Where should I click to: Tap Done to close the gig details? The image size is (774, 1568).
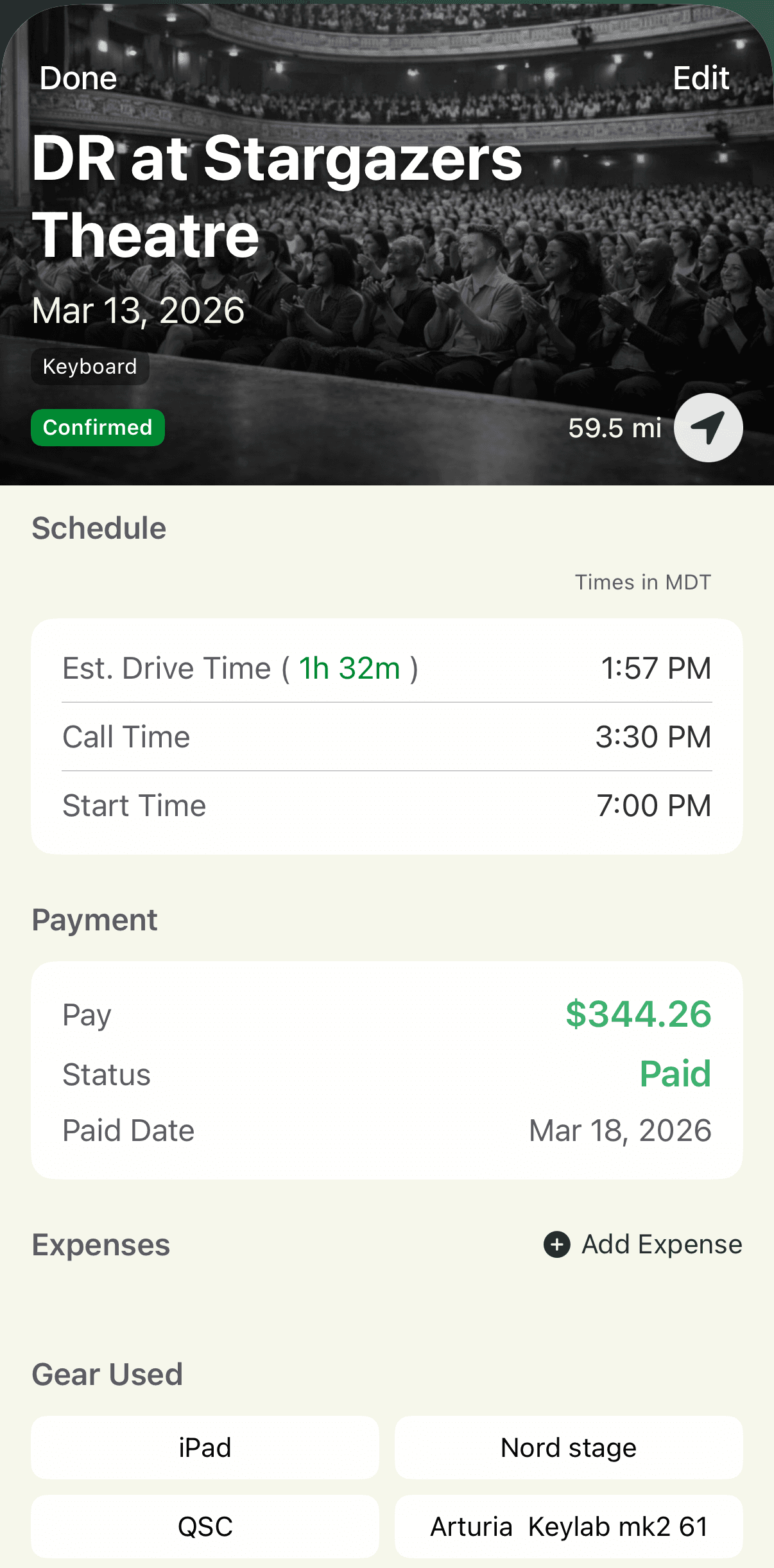[78, 78]
